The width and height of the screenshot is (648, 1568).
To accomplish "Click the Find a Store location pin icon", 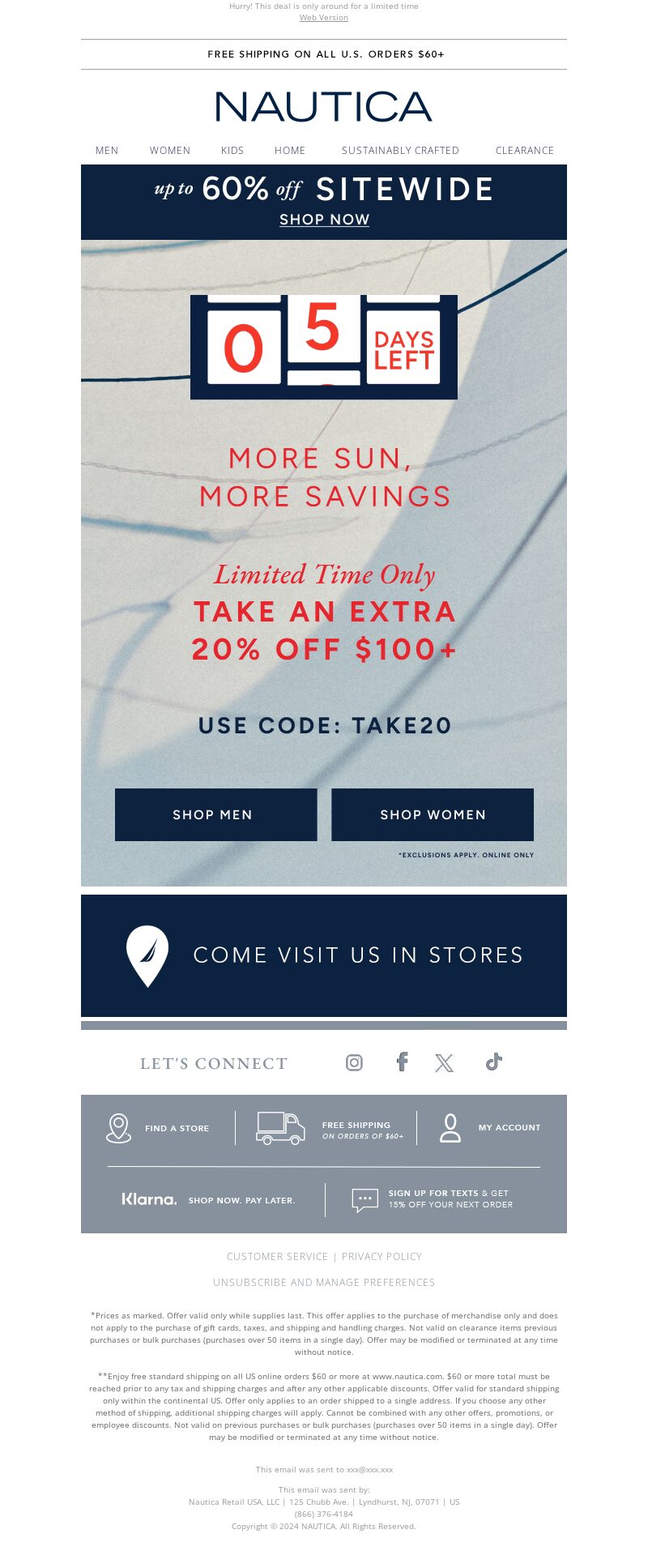I will (x=118, y=1127).
